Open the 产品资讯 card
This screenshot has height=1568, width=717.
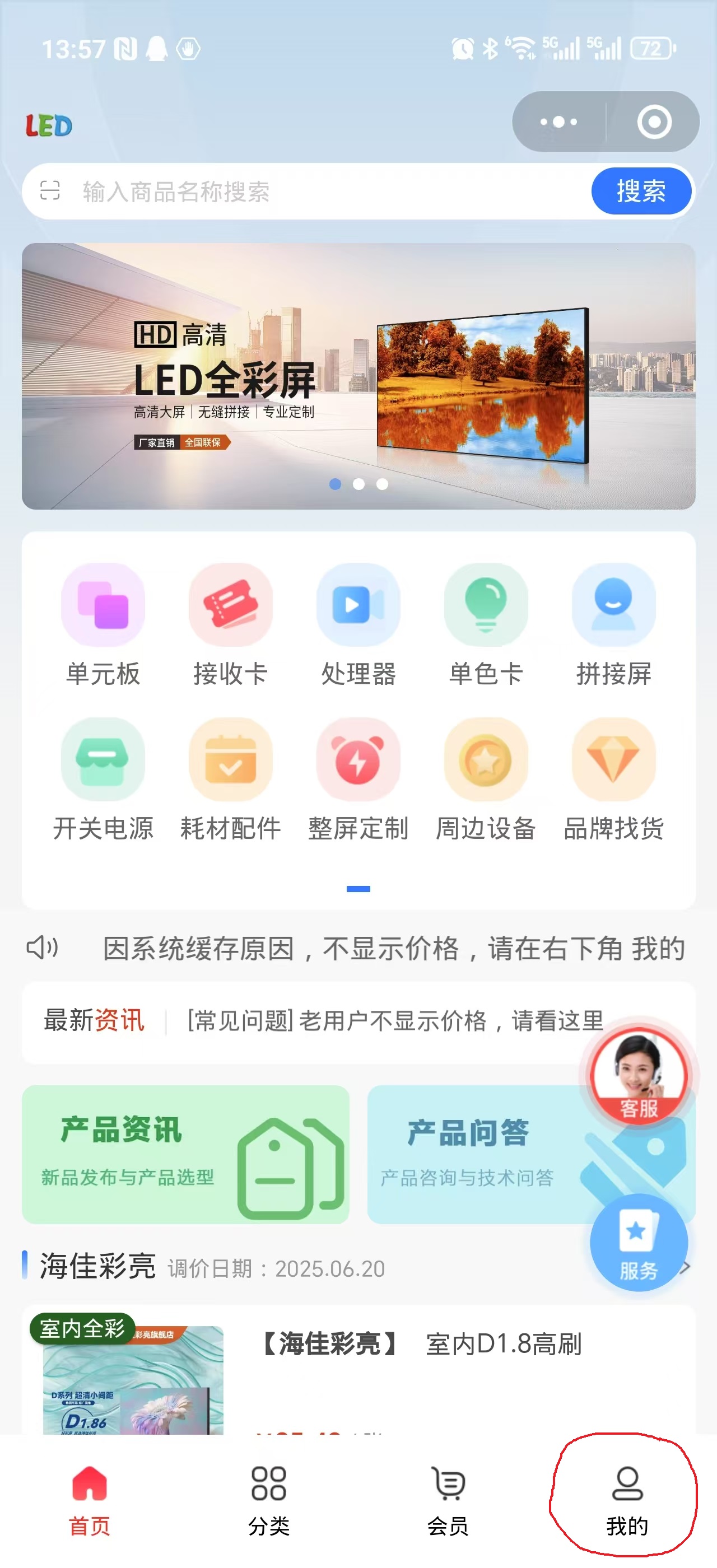pos(185,1154)
